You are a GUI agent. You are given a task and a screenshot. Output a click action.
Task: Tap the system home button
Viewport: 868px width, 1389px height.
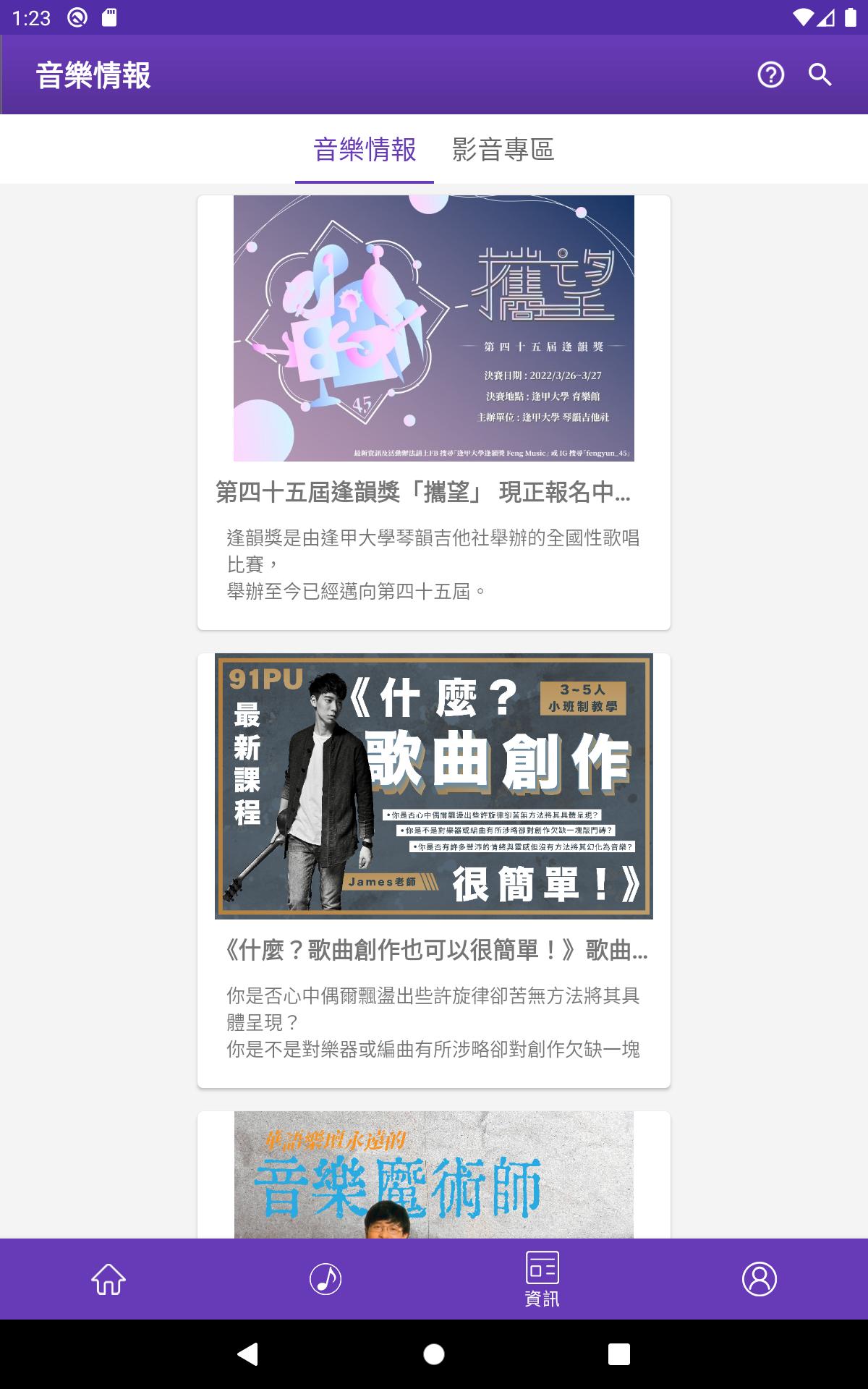[434, 1354]
